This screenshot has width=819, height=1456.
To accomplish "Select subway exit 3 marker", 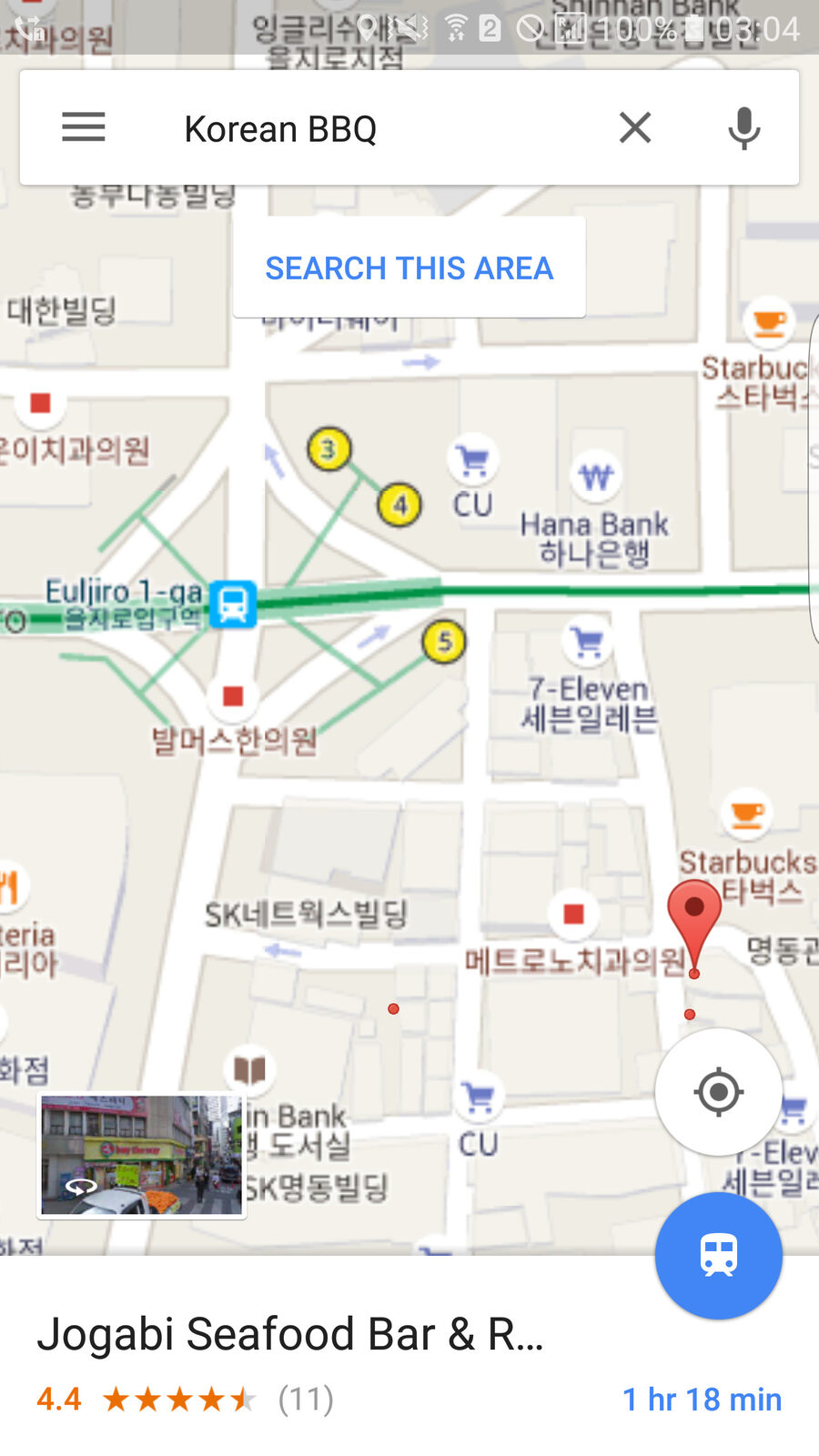I will [329, 449].
